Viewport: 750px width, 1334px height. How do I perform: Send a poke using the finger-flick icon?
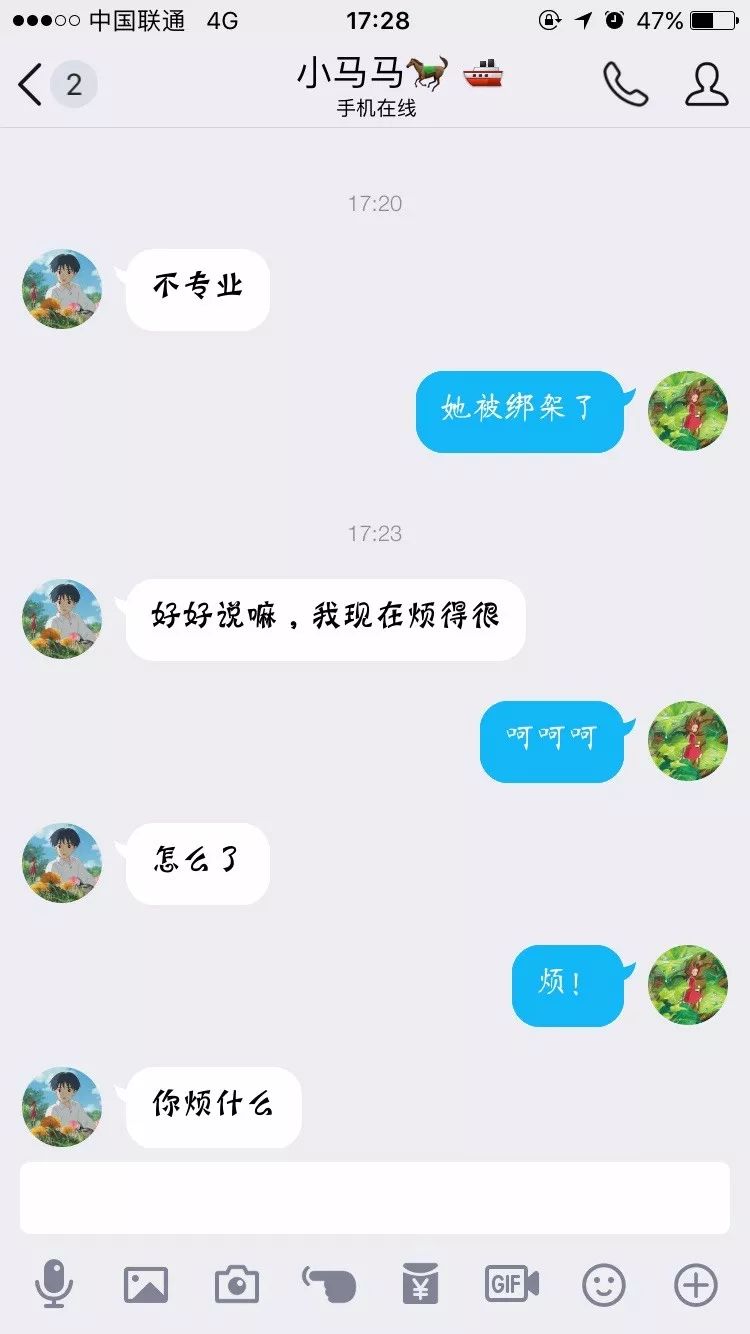coord(328,1286)
